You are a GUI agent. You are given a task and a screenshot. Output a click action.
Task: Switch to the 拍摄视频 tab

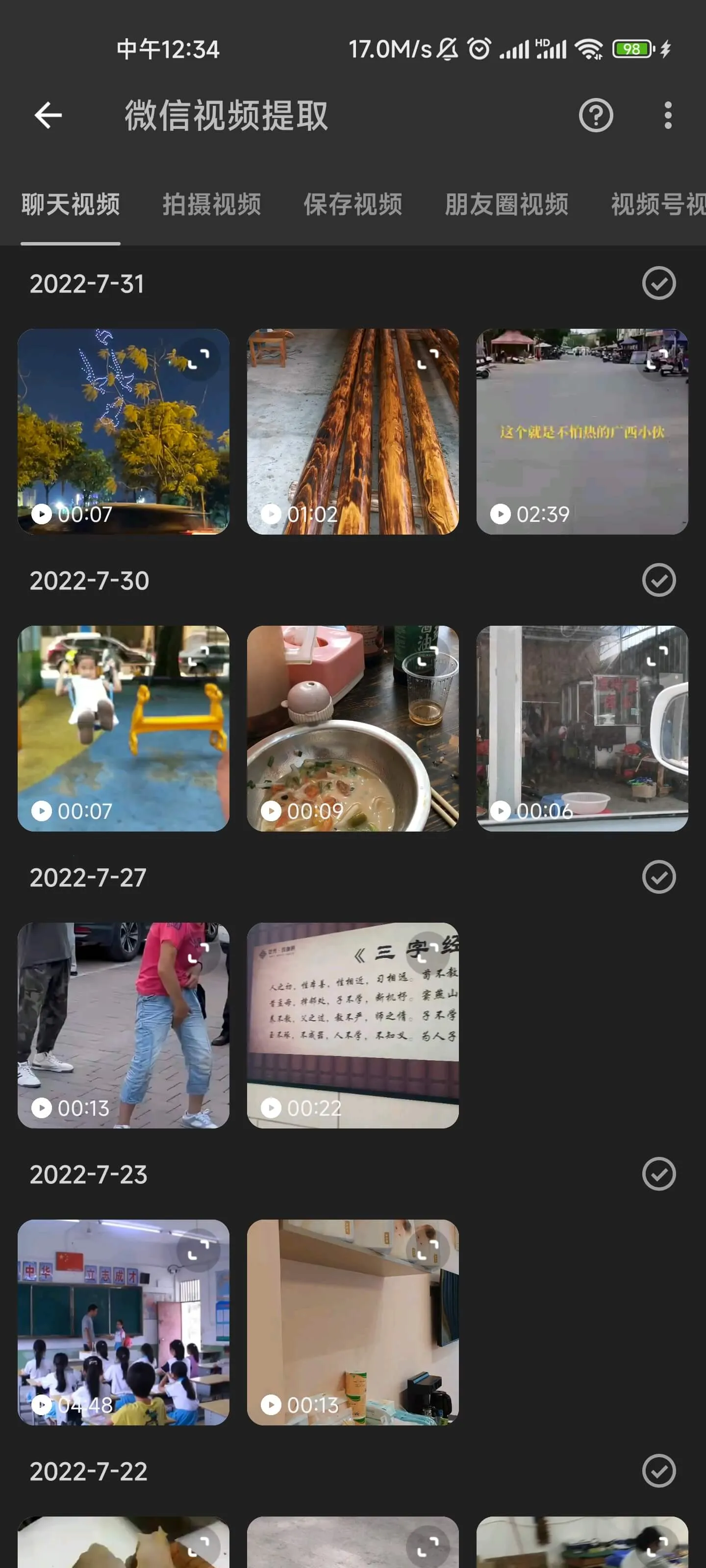(211, 204)
